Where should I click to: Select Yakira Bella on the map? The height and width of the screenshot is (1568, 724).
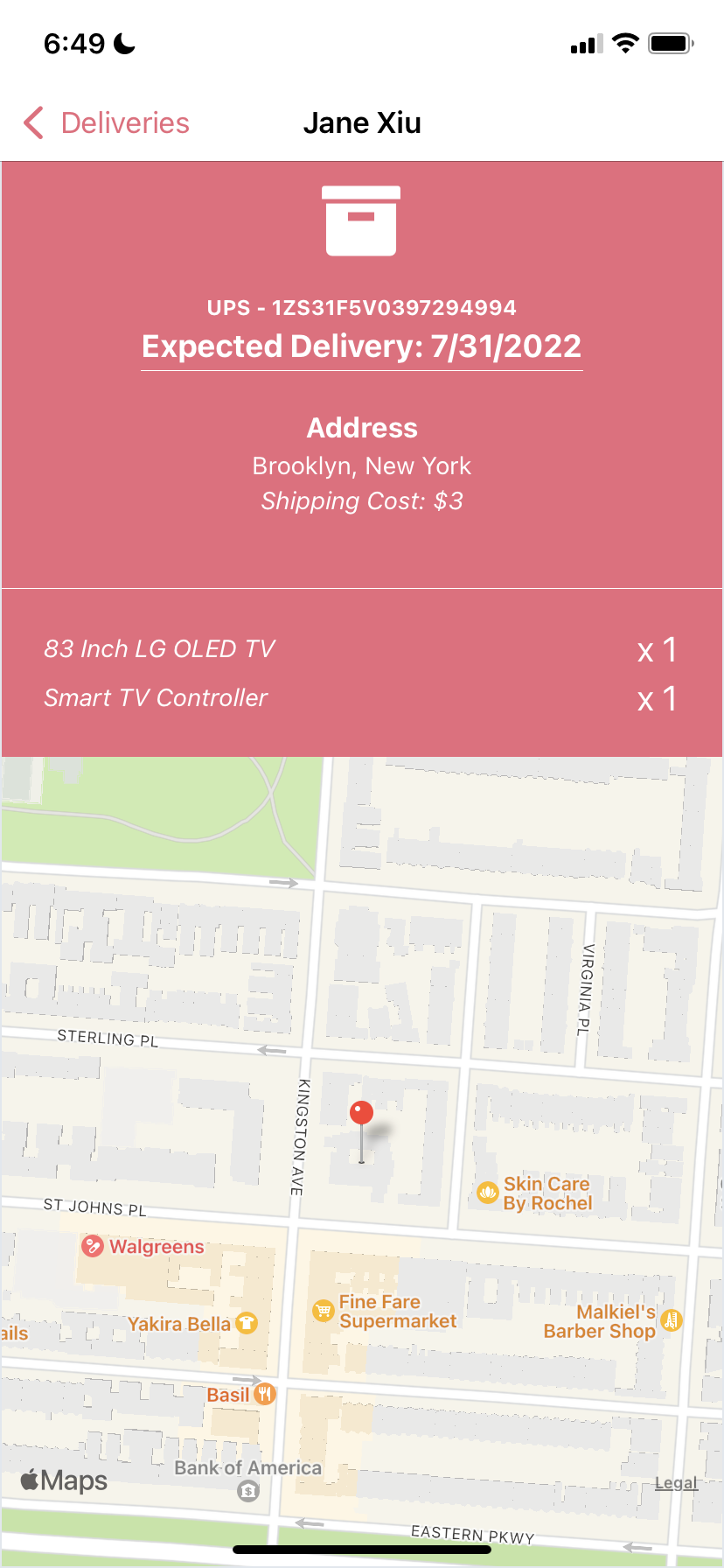(247, 1323)
